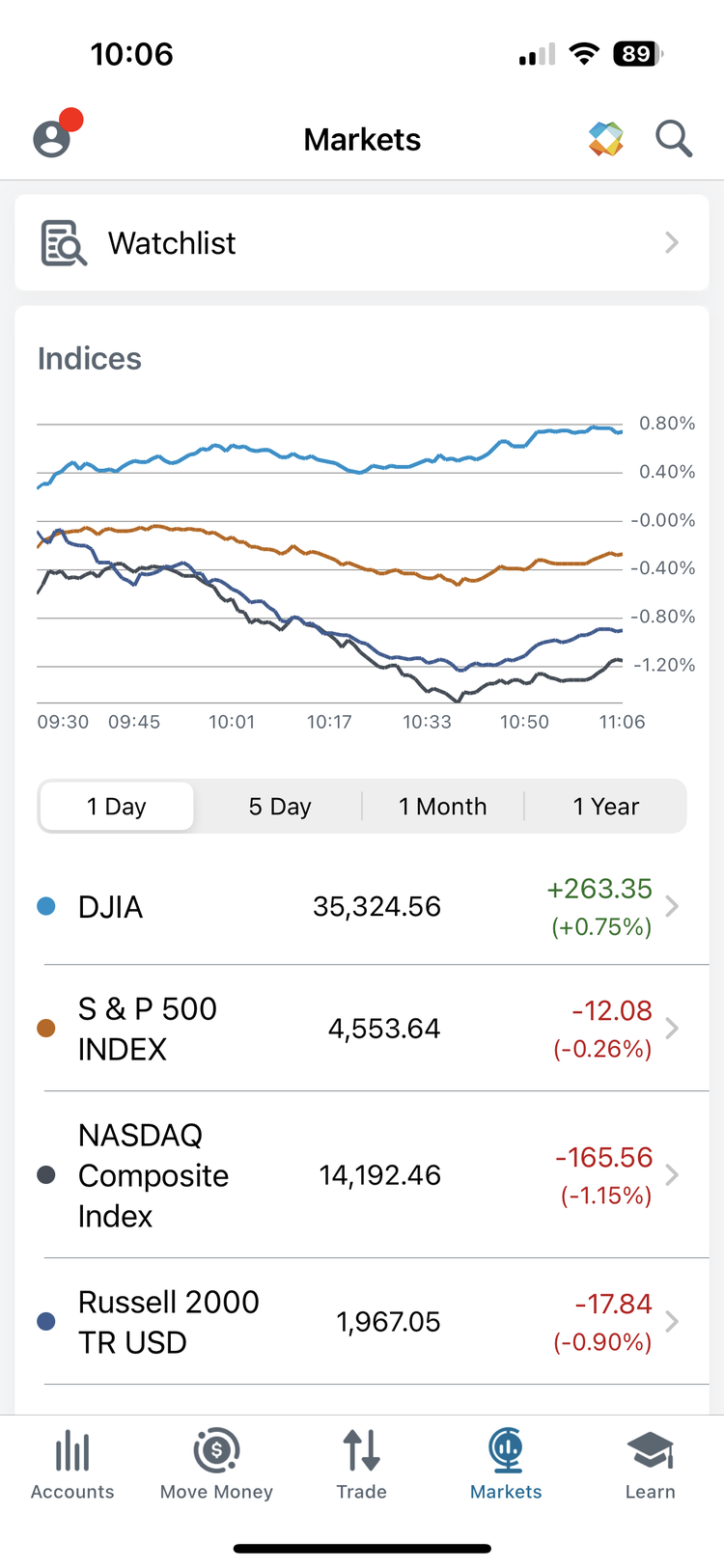Open the Watchlist row chevron
This screenshot has height=1568, width=724.
click(671, 242)
